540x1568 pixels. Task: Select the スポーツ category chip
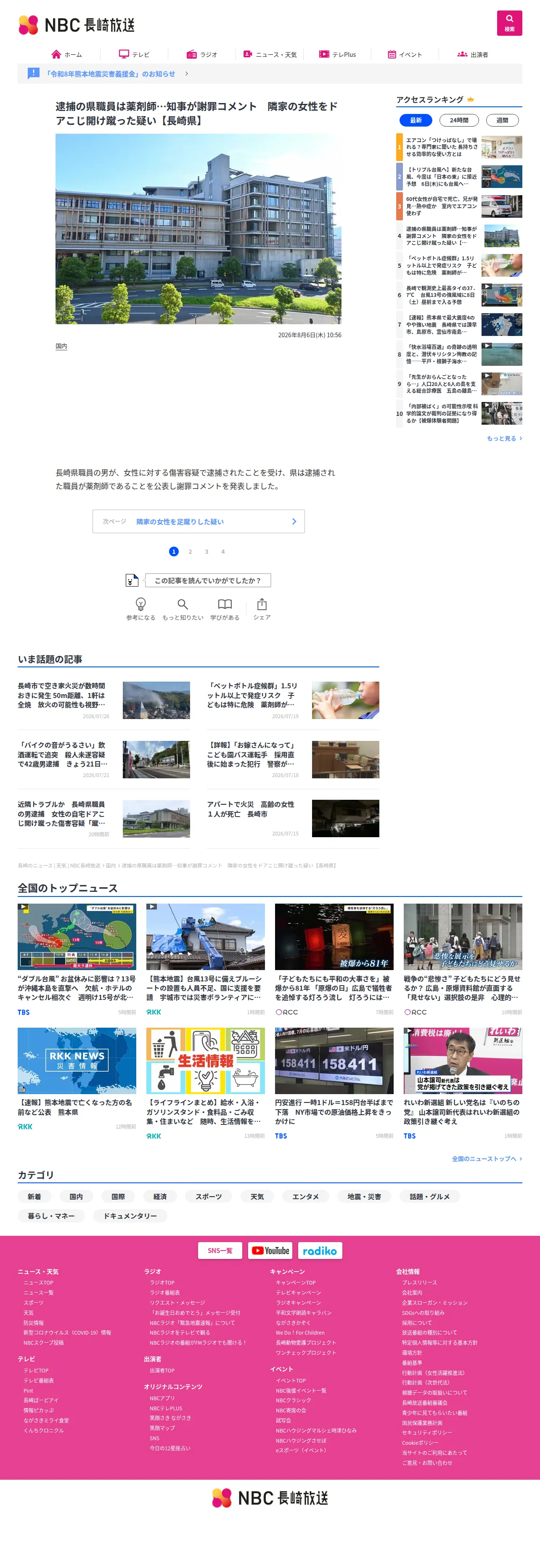point(208,1197)
